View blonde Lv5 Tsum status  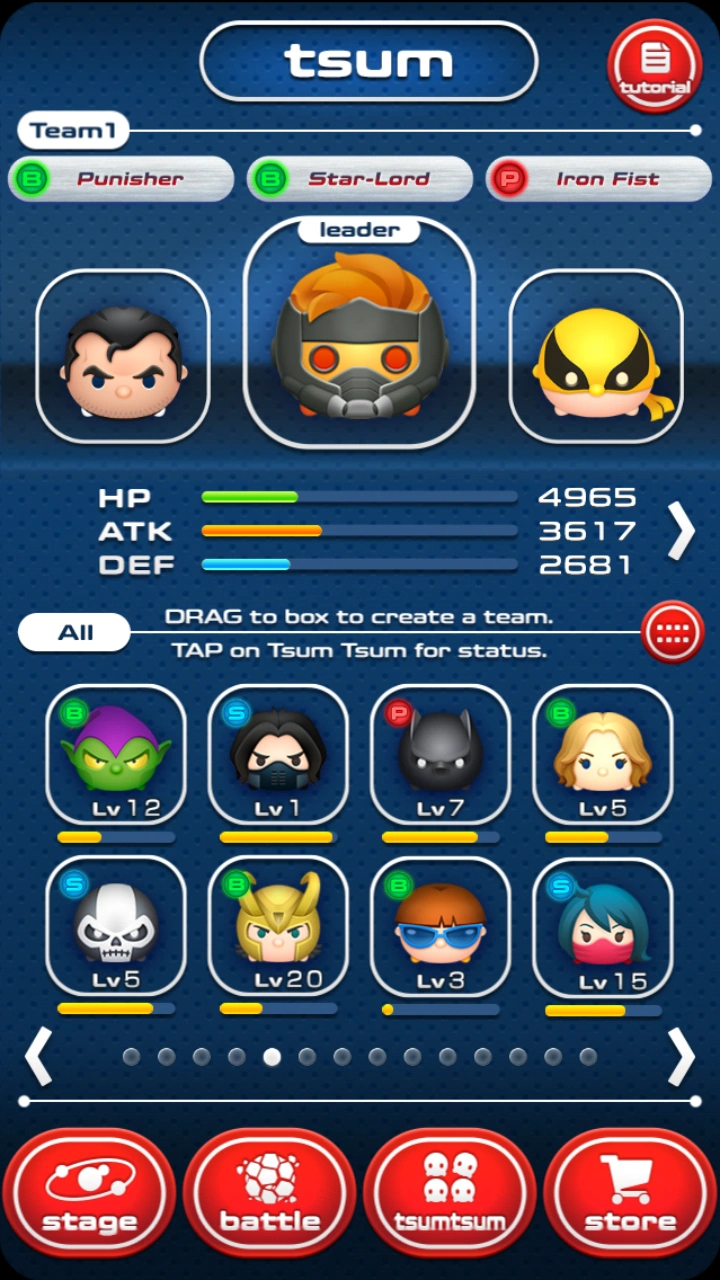pos(602,755)
